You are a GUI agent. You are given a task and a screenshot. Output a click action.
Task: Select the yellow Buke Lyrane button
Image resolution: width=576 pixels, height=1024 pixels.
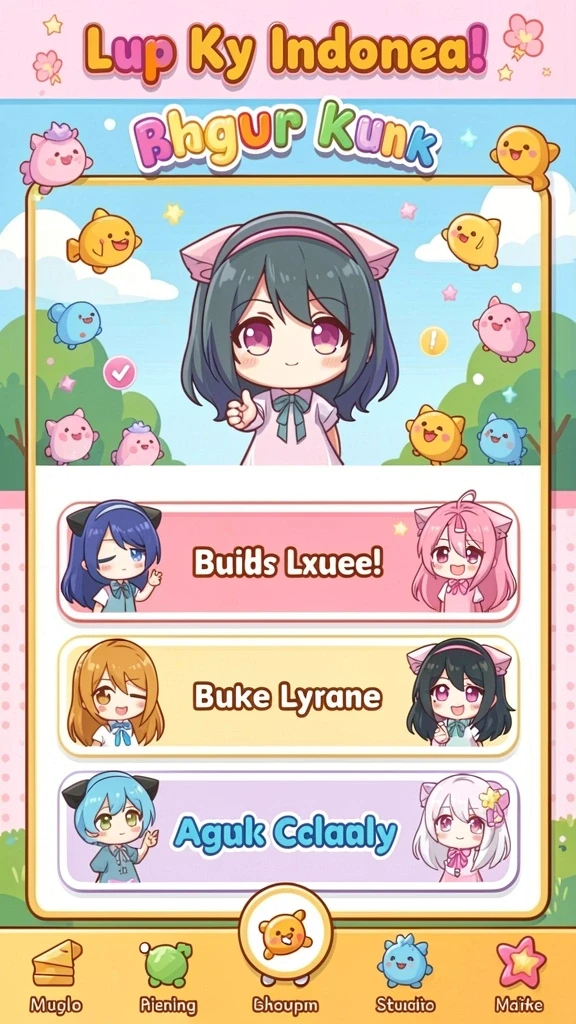tap(288, 697)
